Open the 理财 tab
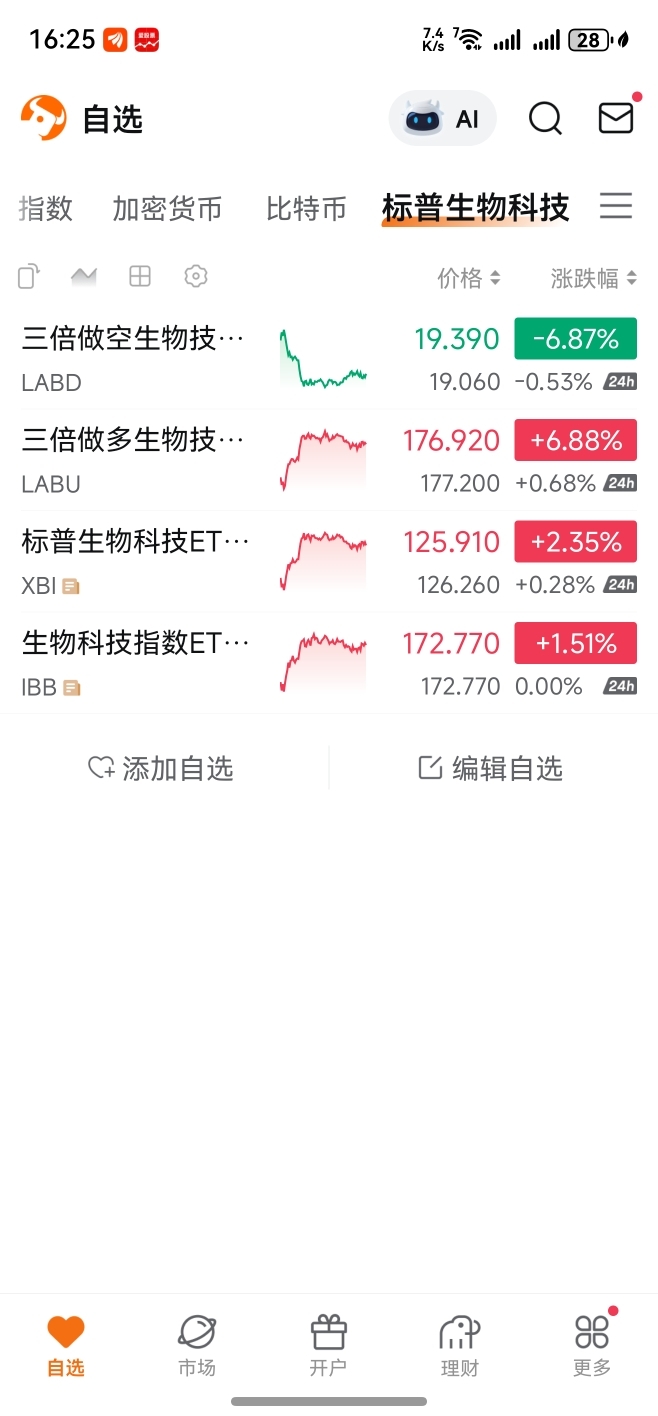 [460, 1345]
